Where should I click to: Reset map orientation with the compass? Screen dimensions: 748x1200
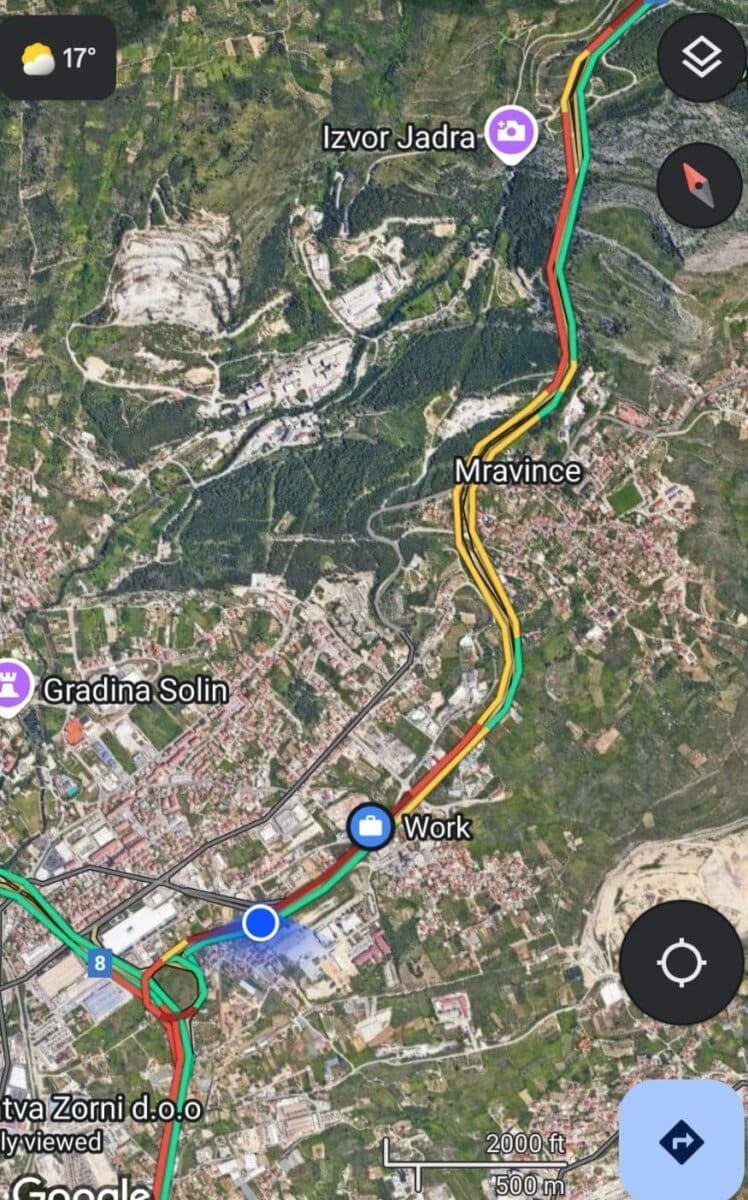(x=699, y=185)
